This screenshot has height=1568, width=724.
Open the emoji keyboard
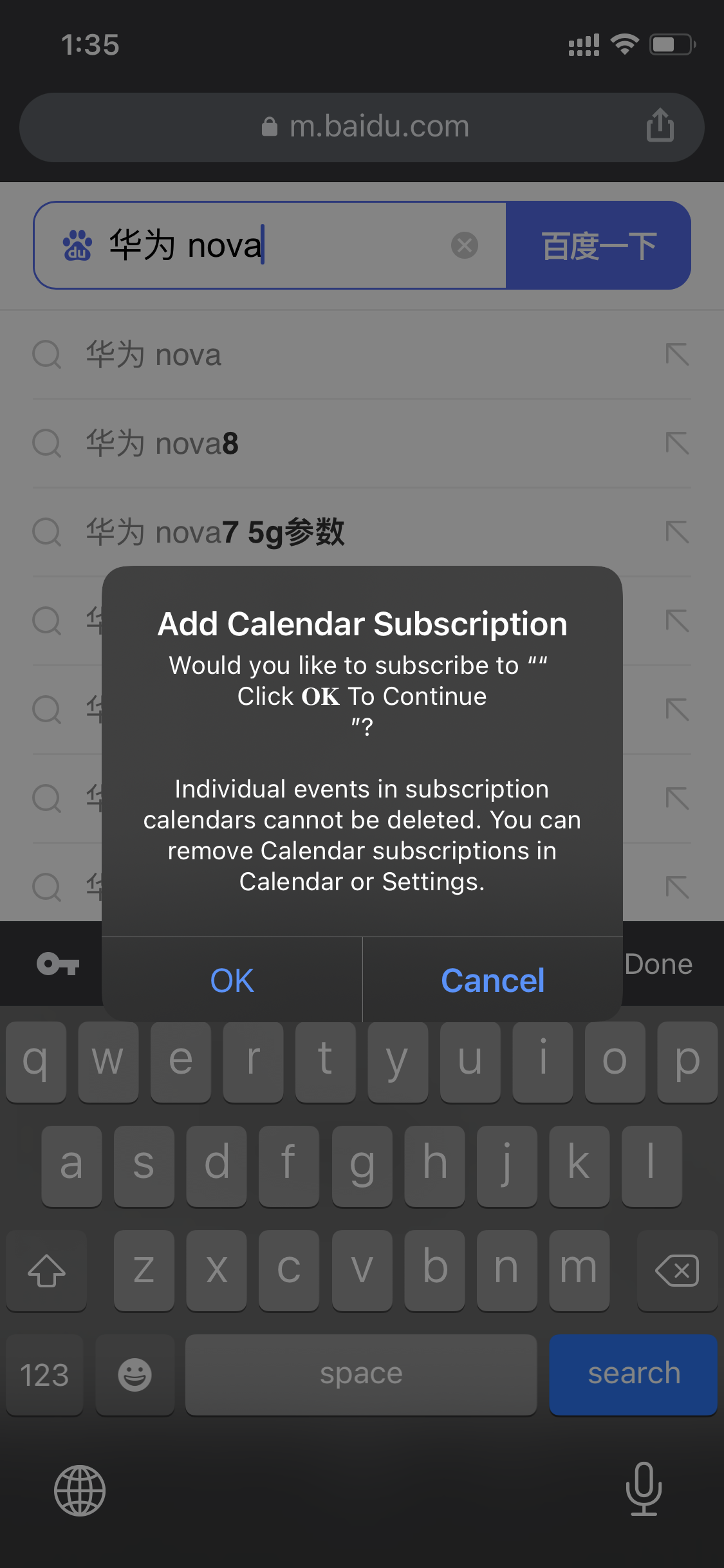click(x=135, y=1375)
